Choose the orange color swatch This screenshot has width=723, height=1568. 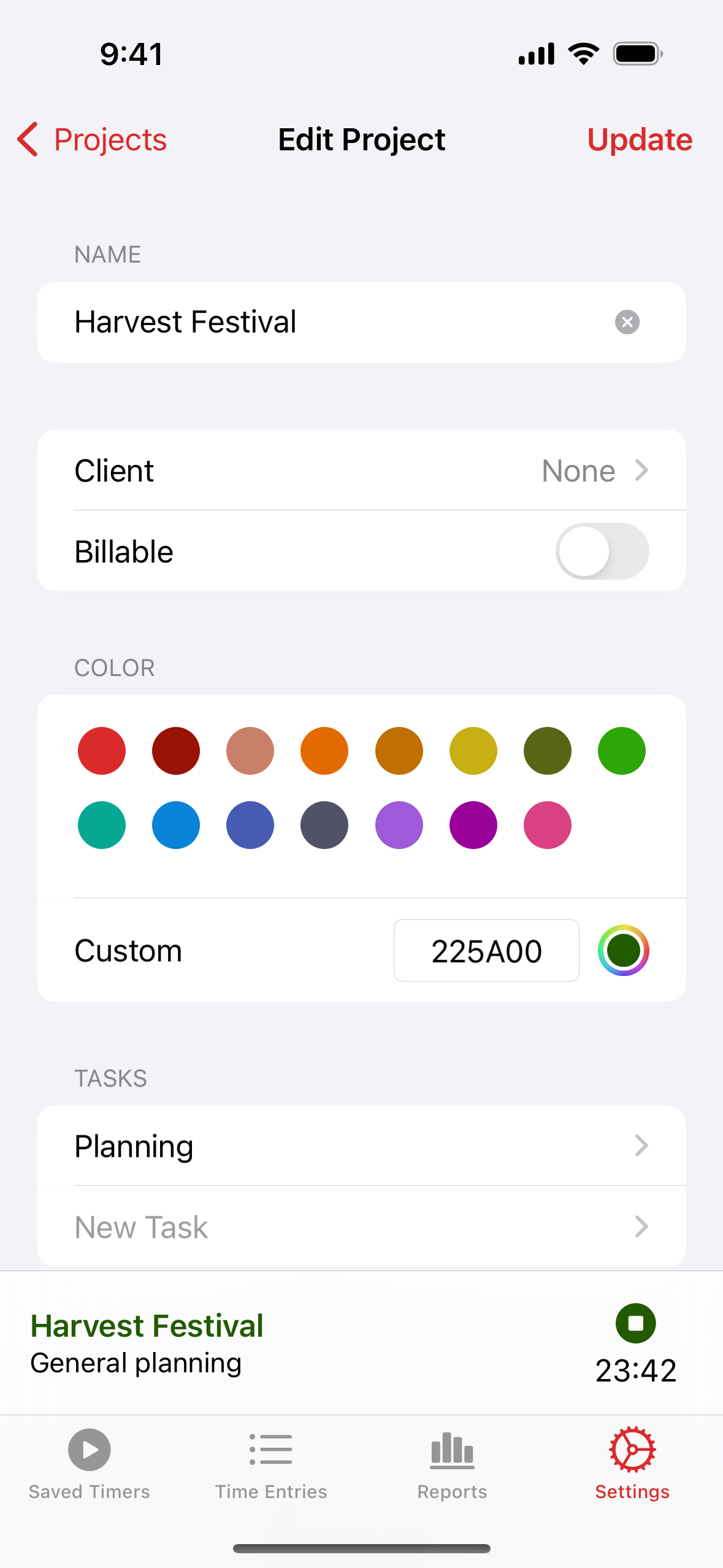[324, 751]
